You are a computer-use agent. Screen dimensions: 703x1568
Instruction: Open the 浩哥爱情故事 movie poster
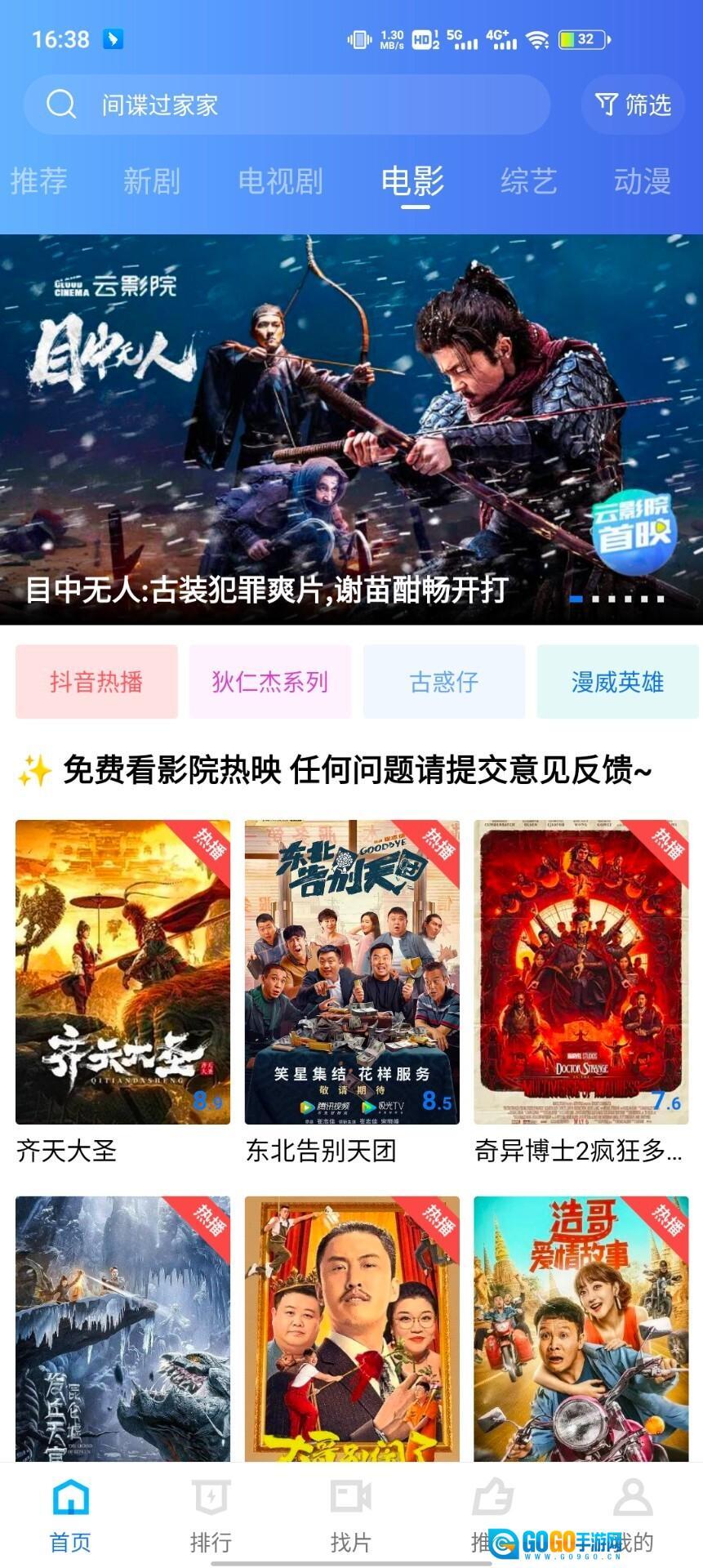click(x=581, y=1327)
